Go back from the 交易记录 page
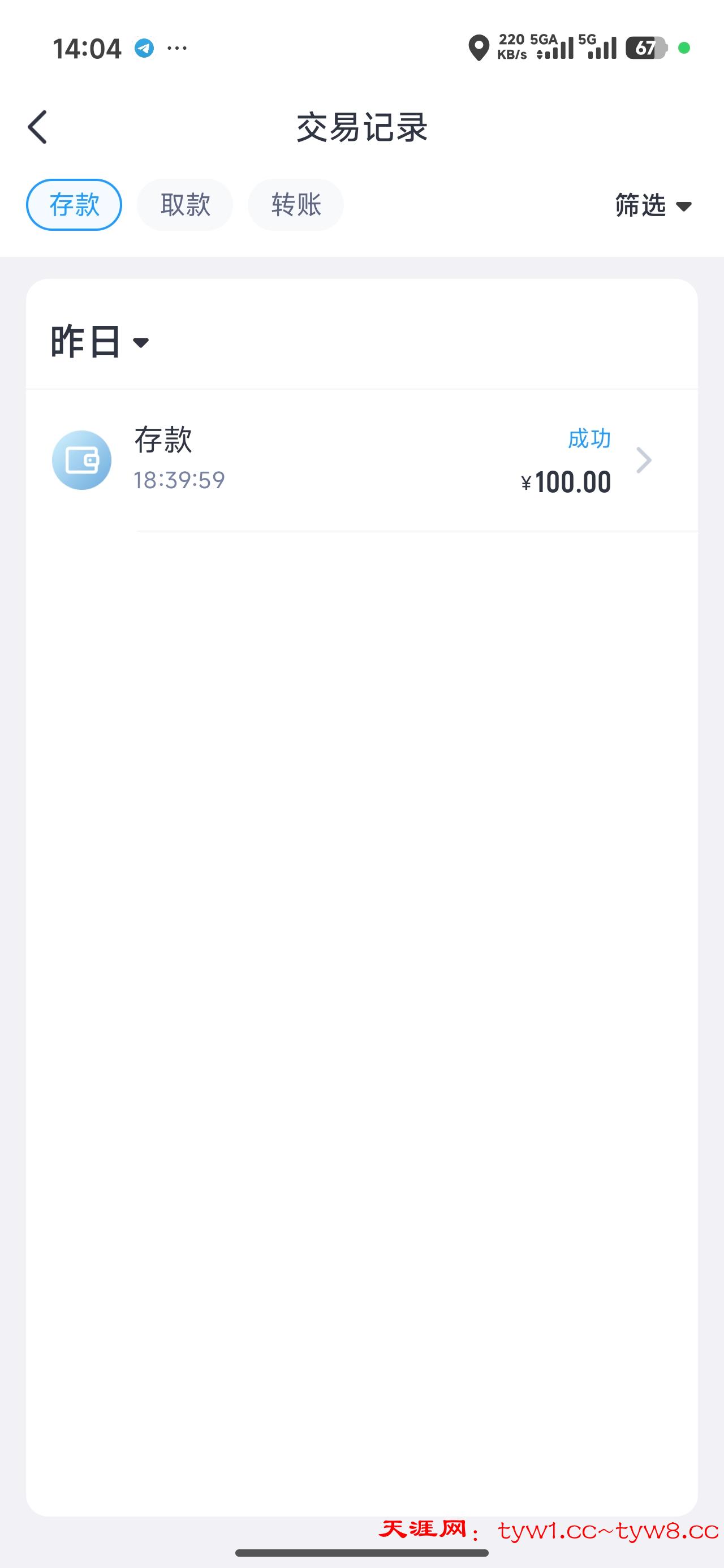This screenshot has width=724, height=1568. 38,127
